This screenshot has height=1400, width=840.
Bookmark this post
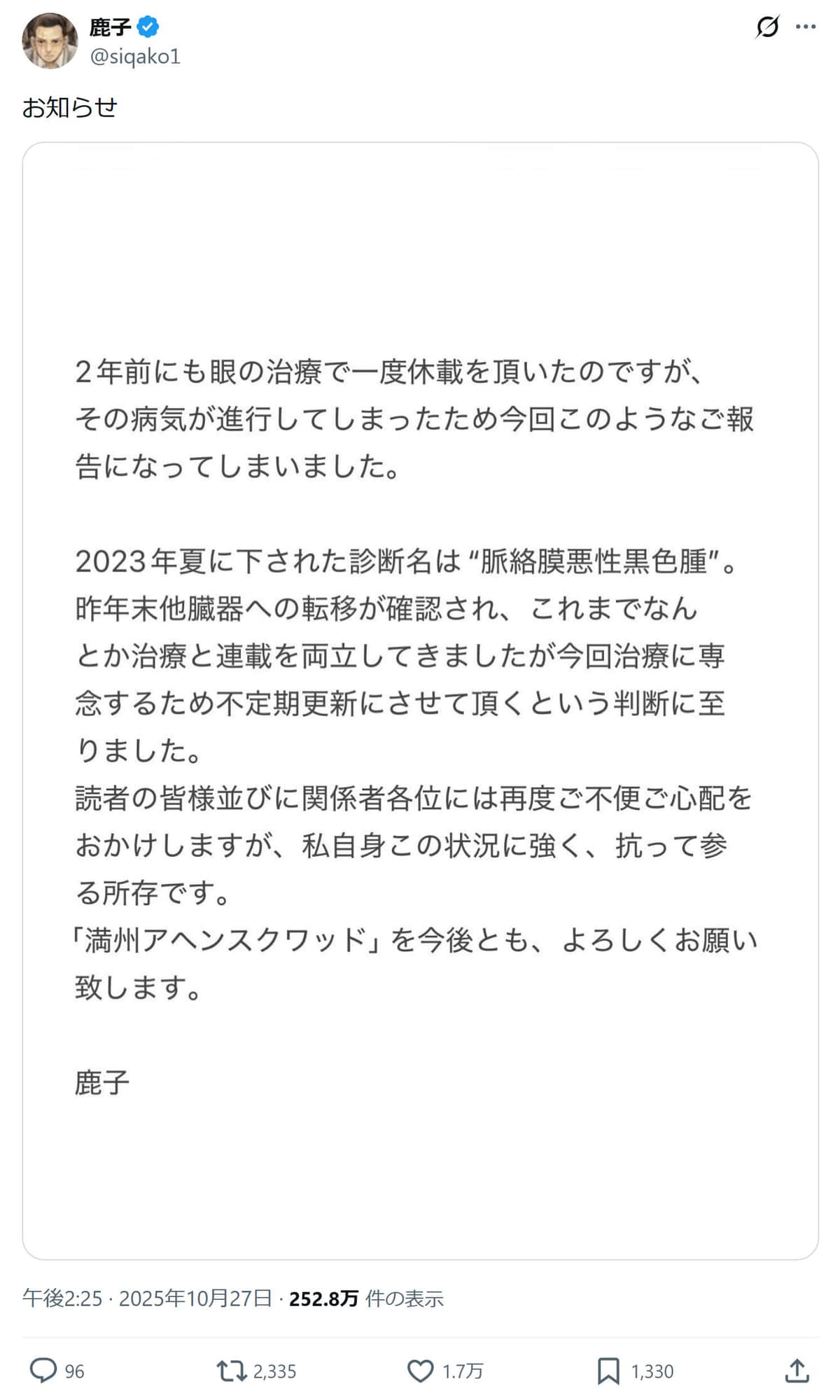coord(608,1371)
